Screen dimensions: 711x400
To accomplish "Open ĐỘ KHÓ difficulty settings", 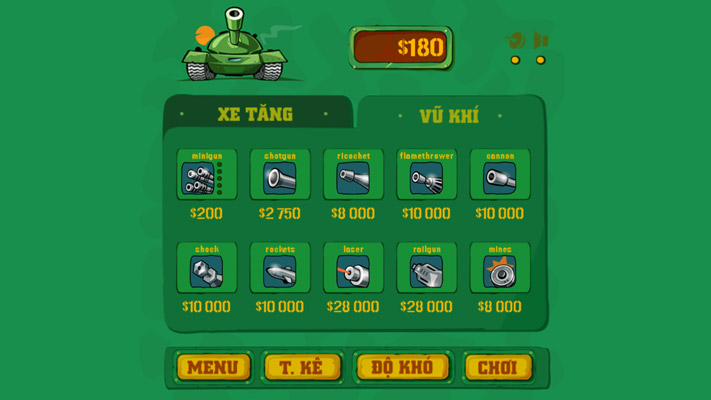I will click(402, 367).
